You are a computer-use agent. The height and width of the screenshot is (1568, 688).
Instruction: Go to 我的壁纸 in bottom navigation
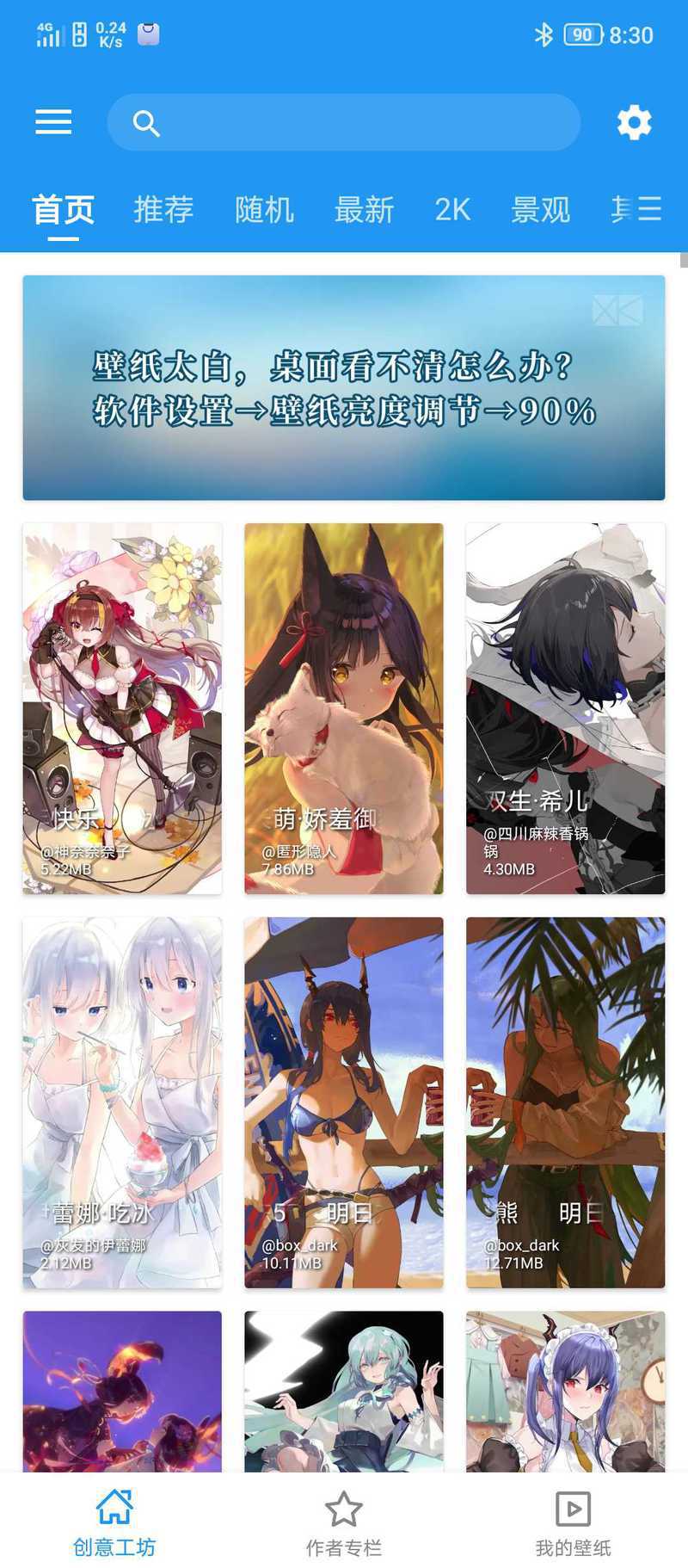pyautogui.click(x=573, y=1523)
